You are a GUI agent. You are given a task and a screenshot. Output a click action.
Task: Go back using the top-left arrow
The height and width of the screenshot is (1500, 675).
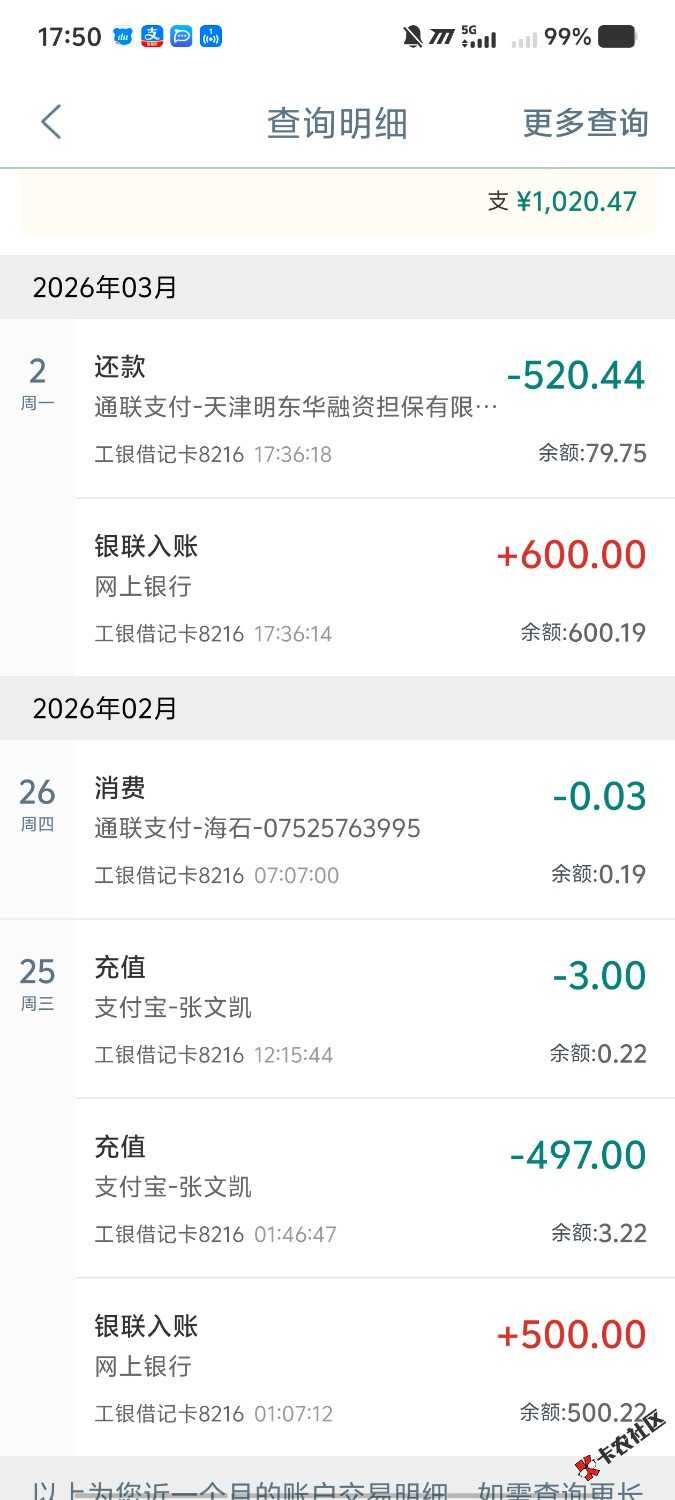click(51, 122)
